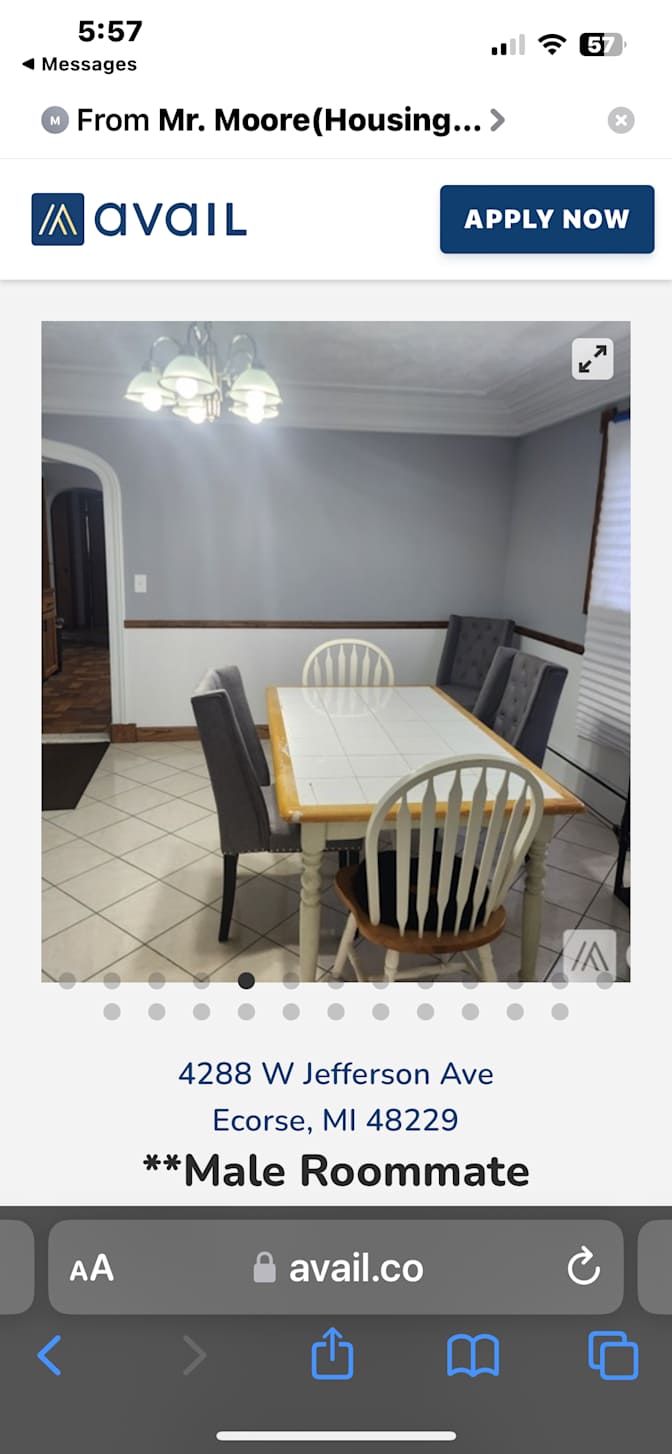Open the Avail logo homepage
This screenshot has width=672, height=1454.
tap(139, 219)
